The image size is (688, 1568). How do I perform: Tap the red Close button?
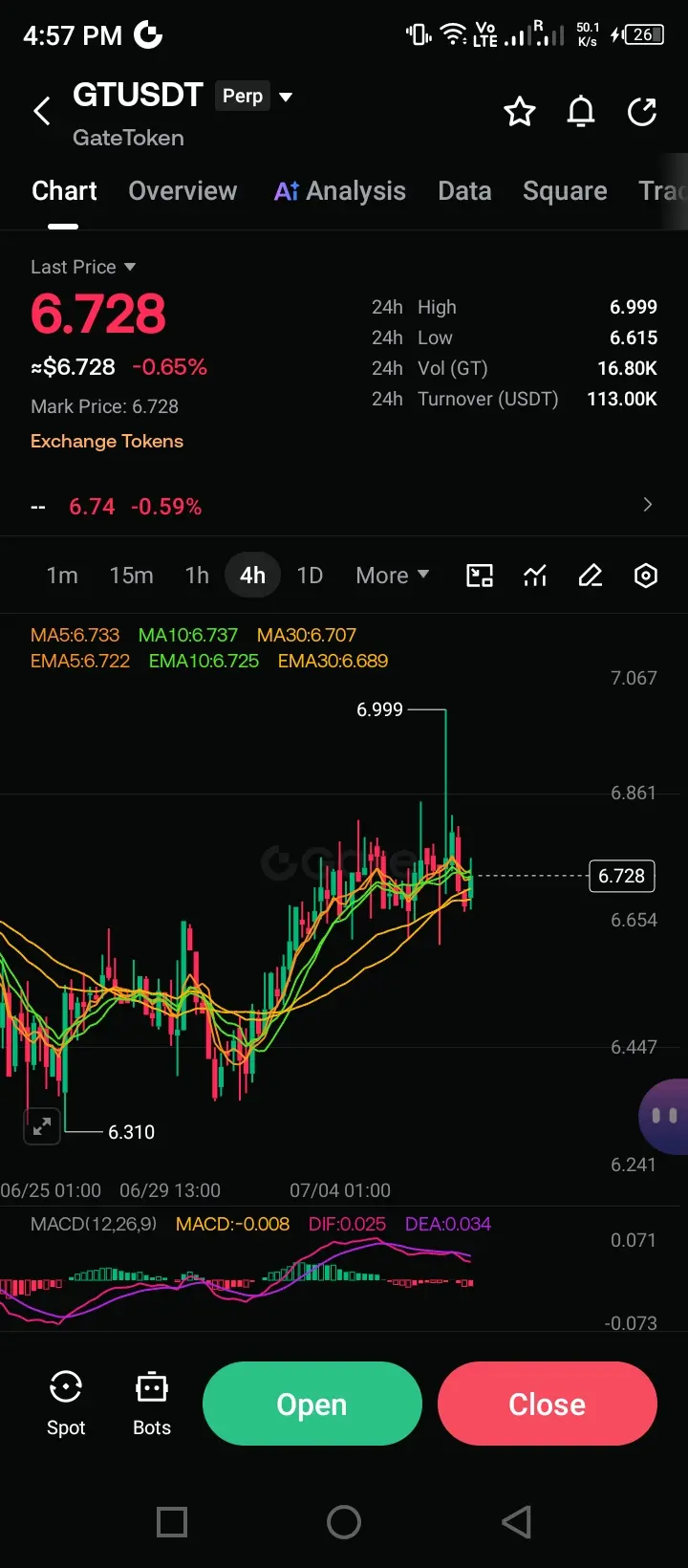[x=548, y=1404]
